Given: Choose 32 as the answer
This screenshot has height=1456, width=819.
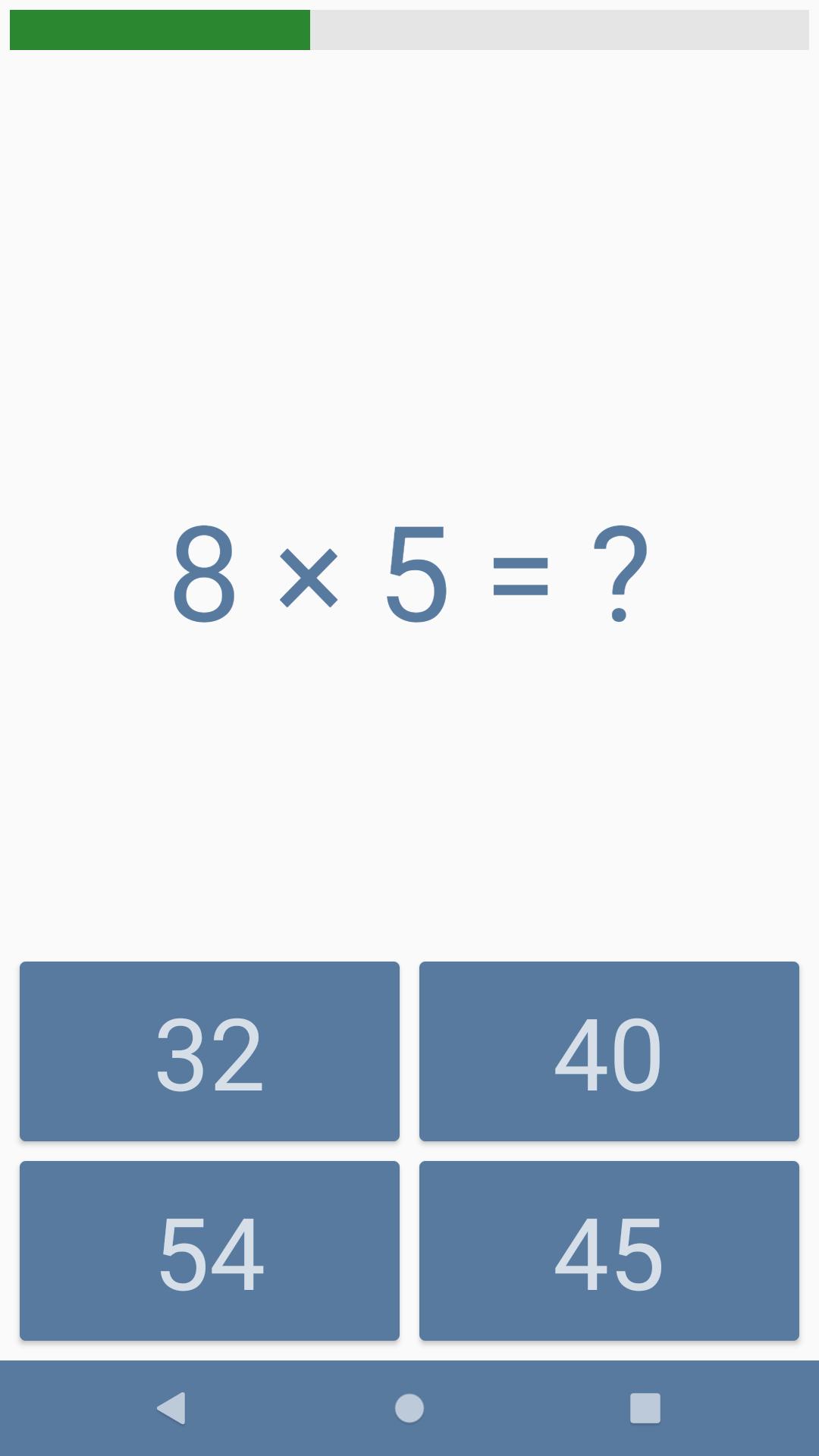Looking at the screenshot, I should point(209,1051).
